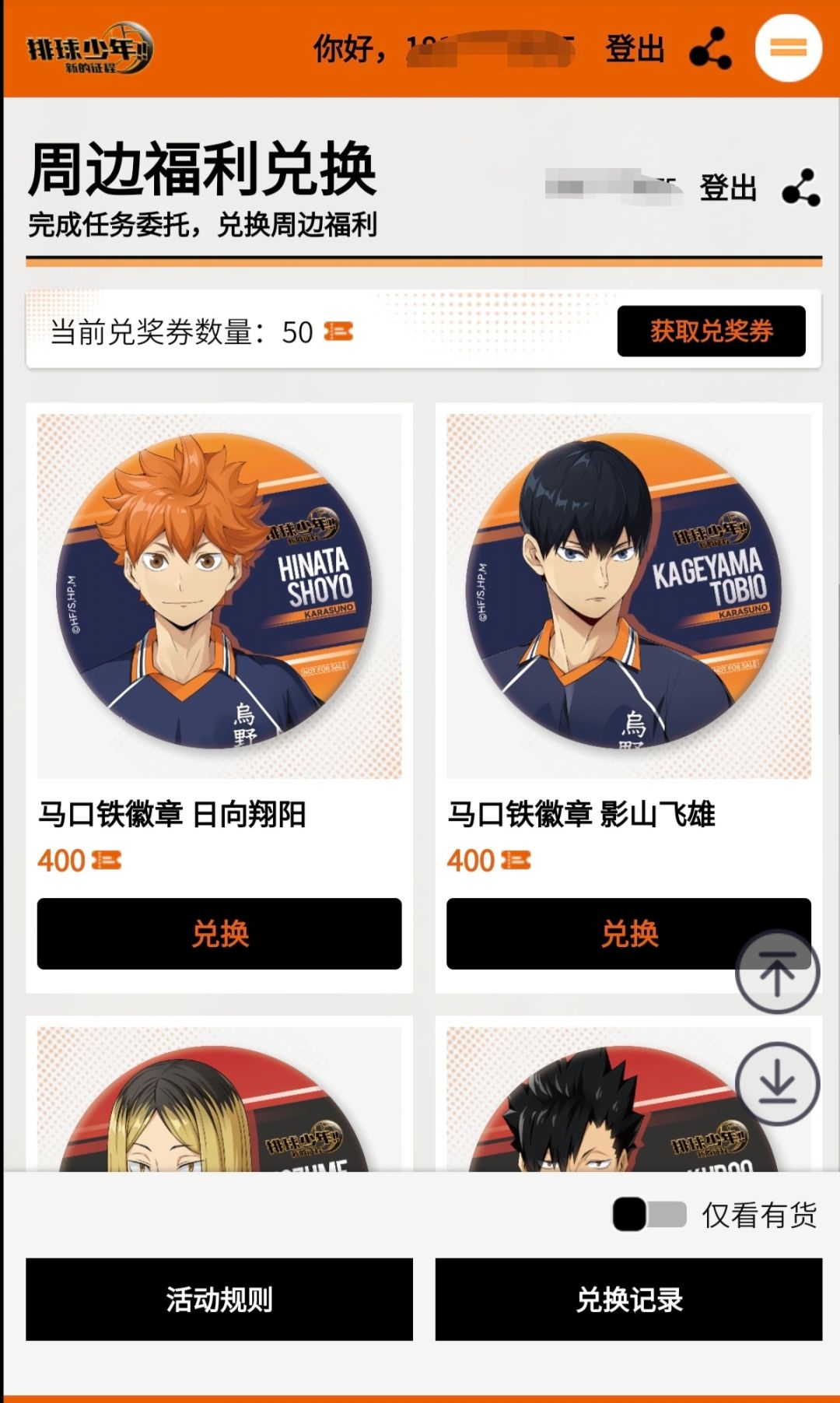840x1403 pixels.
Task: Tap 获取兑奖券 to get tickets
Action: pyautogui.click(x=711, y=331)
